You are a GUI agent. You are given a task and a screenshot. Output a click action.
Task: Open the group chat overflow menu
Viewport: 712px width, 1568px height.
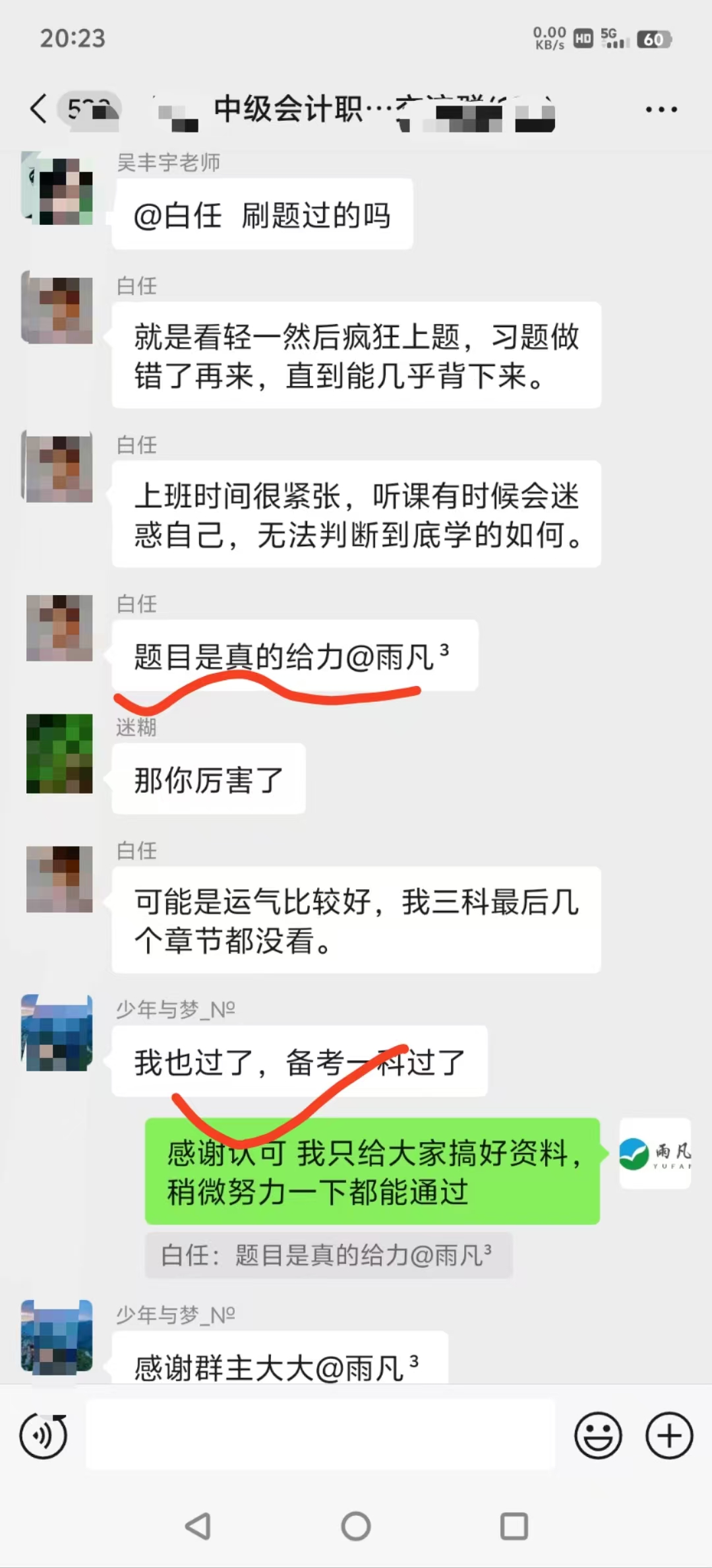[661, 110]
